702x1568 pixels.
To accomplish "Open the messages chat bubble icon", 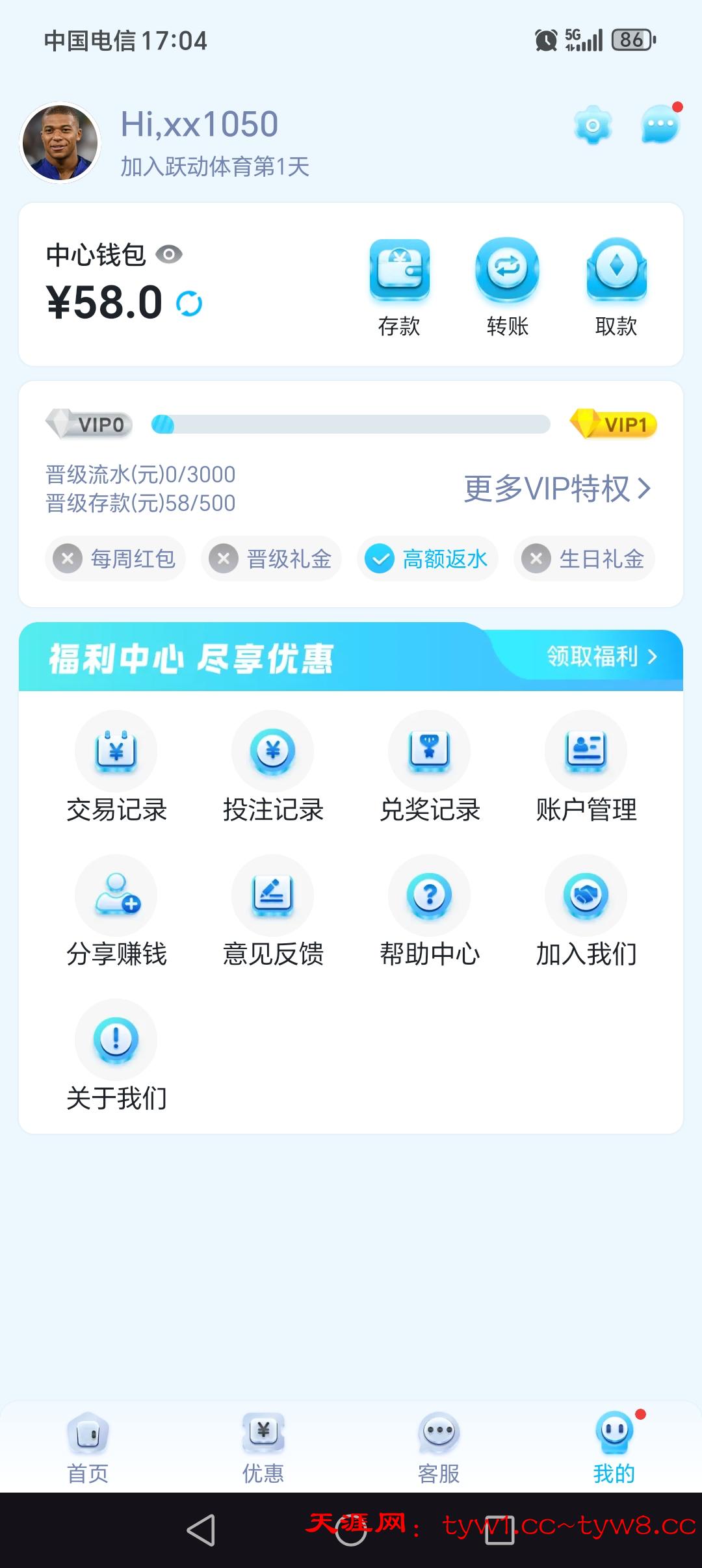I will (x=660, y=124).
